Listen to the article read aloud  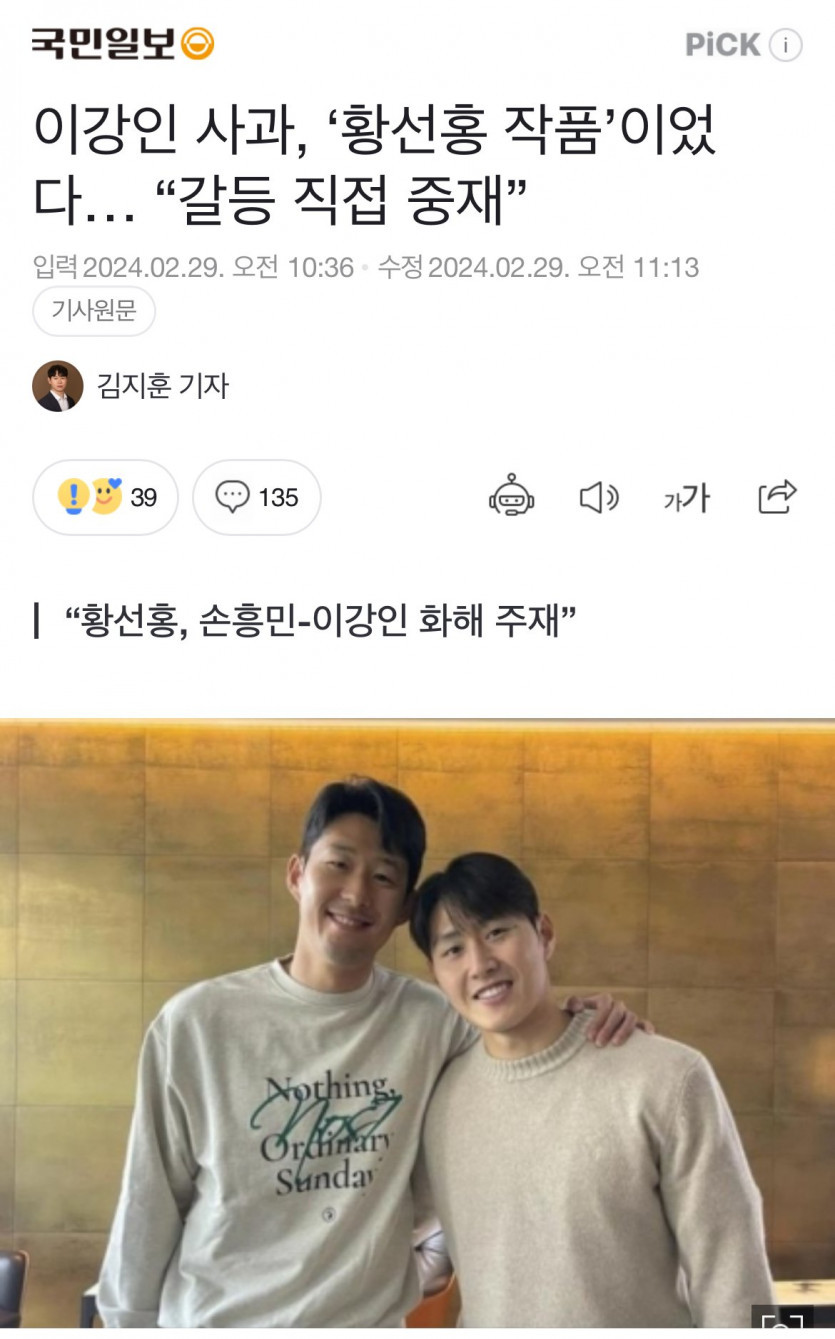(599, 497)
